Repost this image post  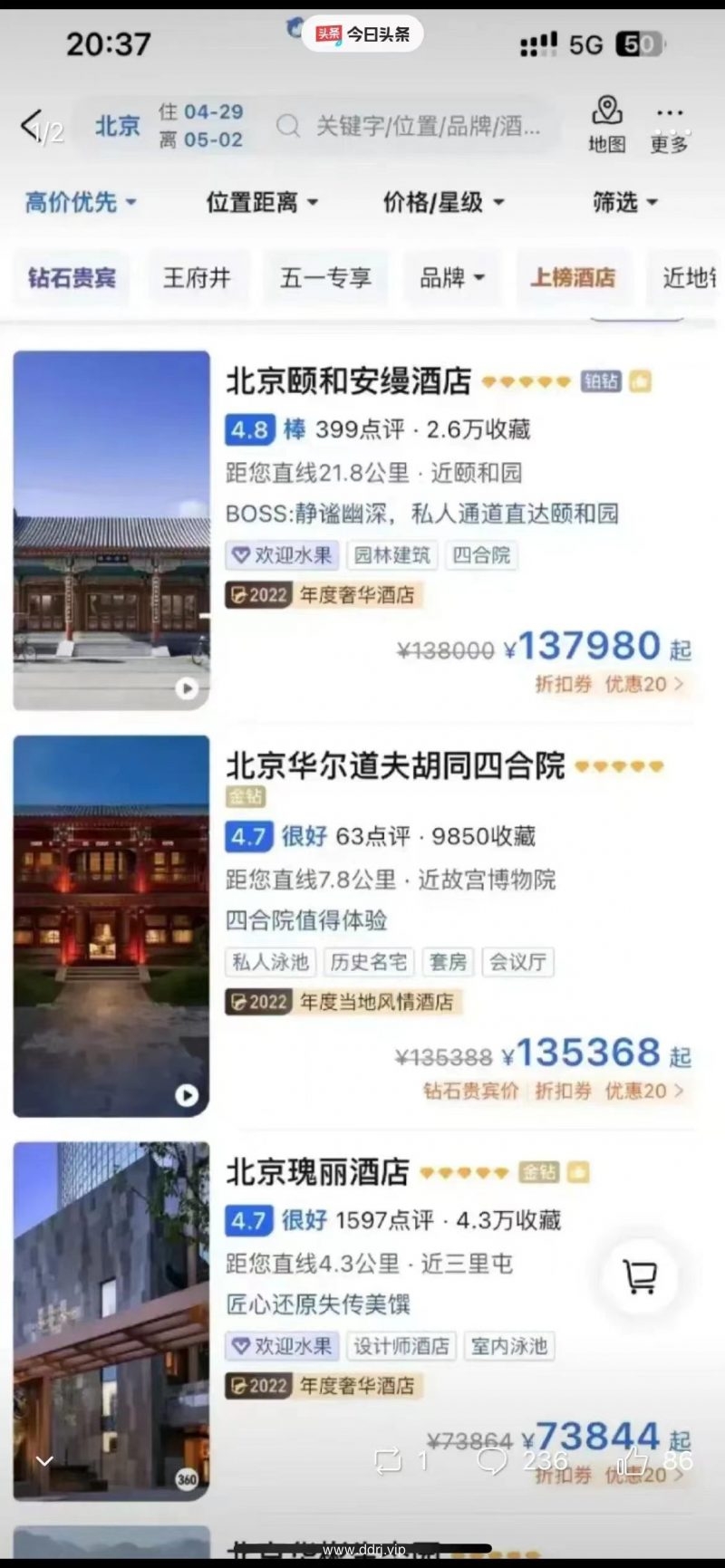point(388,1460)
